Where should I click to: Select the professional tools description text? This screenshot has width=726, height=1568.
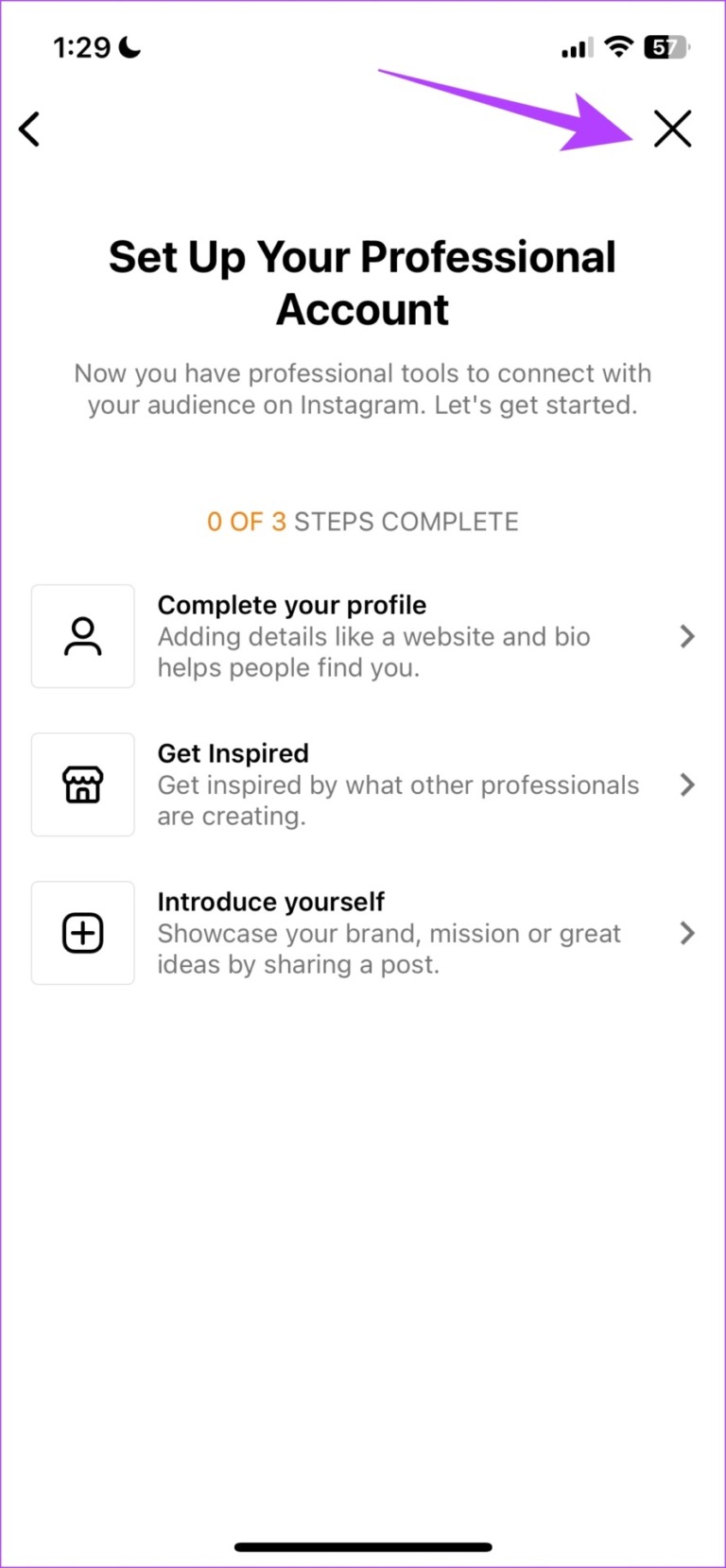point(363,388)
